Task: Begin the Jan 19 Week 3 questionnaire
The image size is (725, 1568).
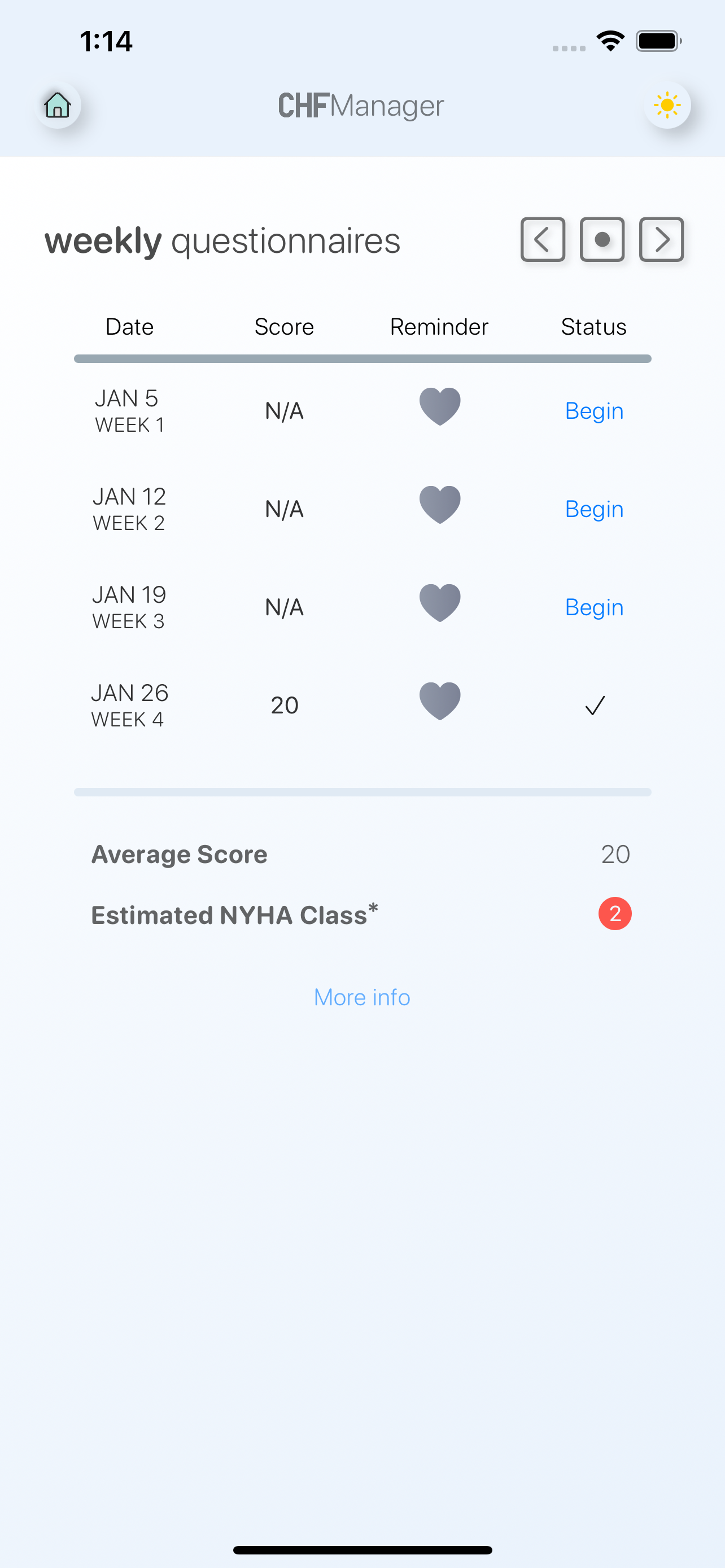Action: [594, 607]
